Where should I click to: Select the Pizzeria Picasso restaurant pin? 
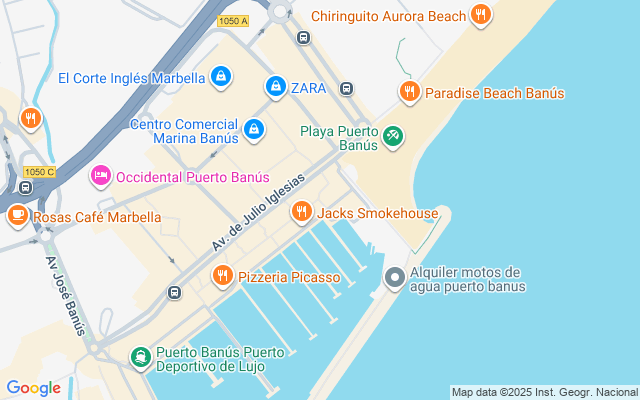pyautogui.click(x=222, y=275)
